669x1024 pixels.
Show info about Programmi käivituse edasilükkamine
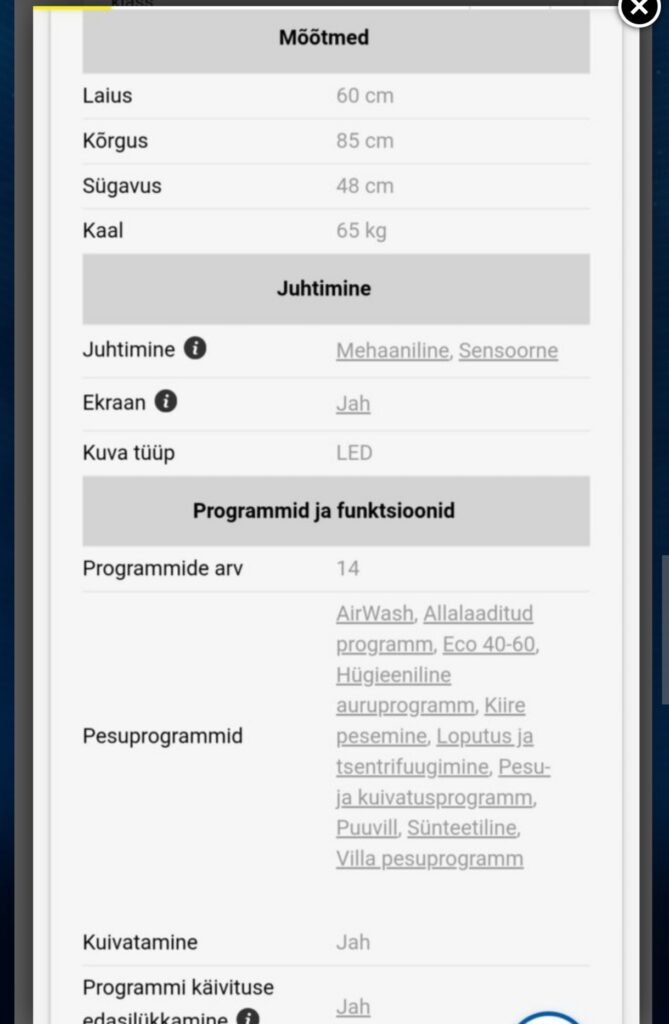[248, 1017]
